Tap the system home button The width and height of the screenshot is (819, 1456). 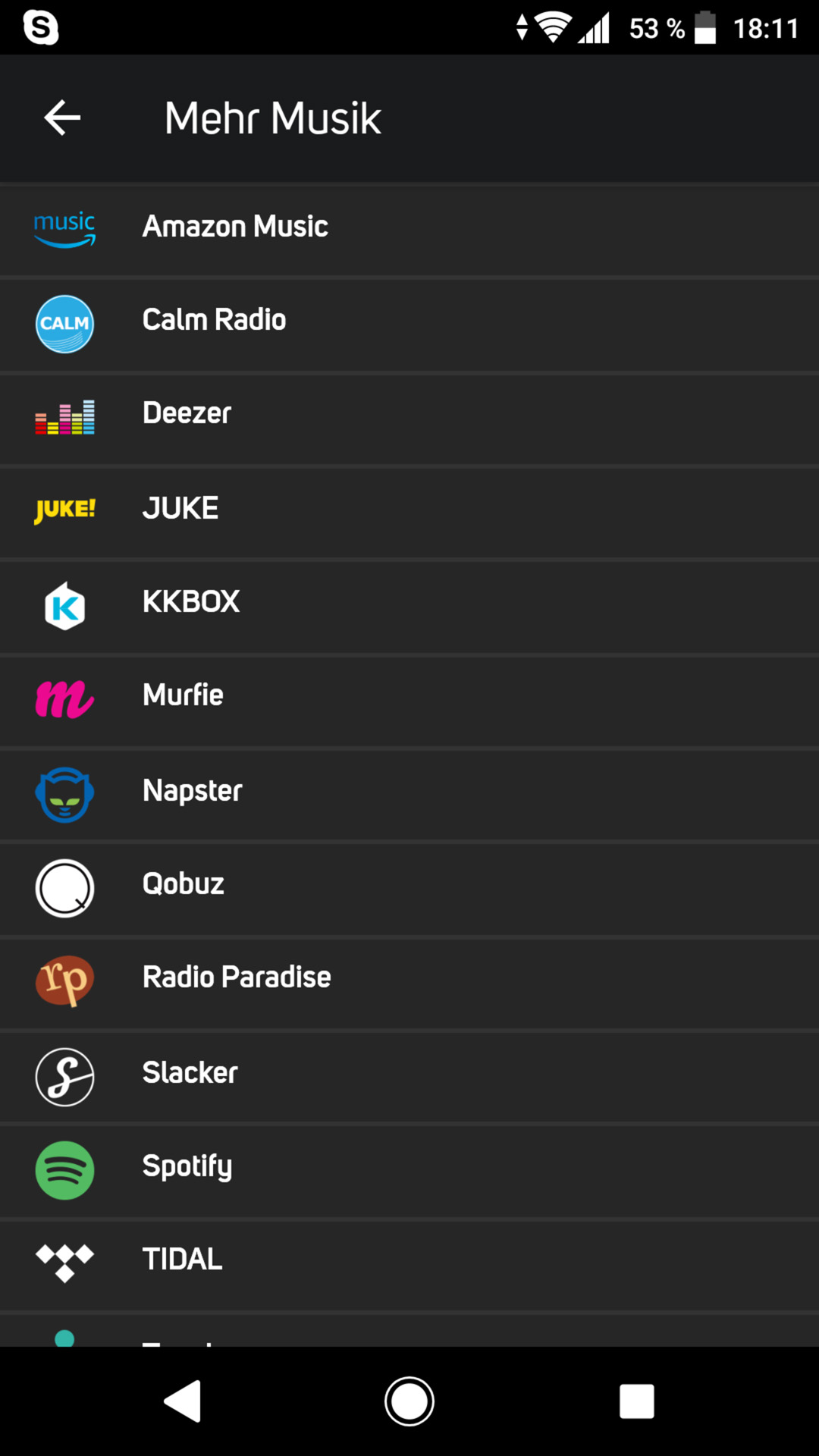[409, 1401]
